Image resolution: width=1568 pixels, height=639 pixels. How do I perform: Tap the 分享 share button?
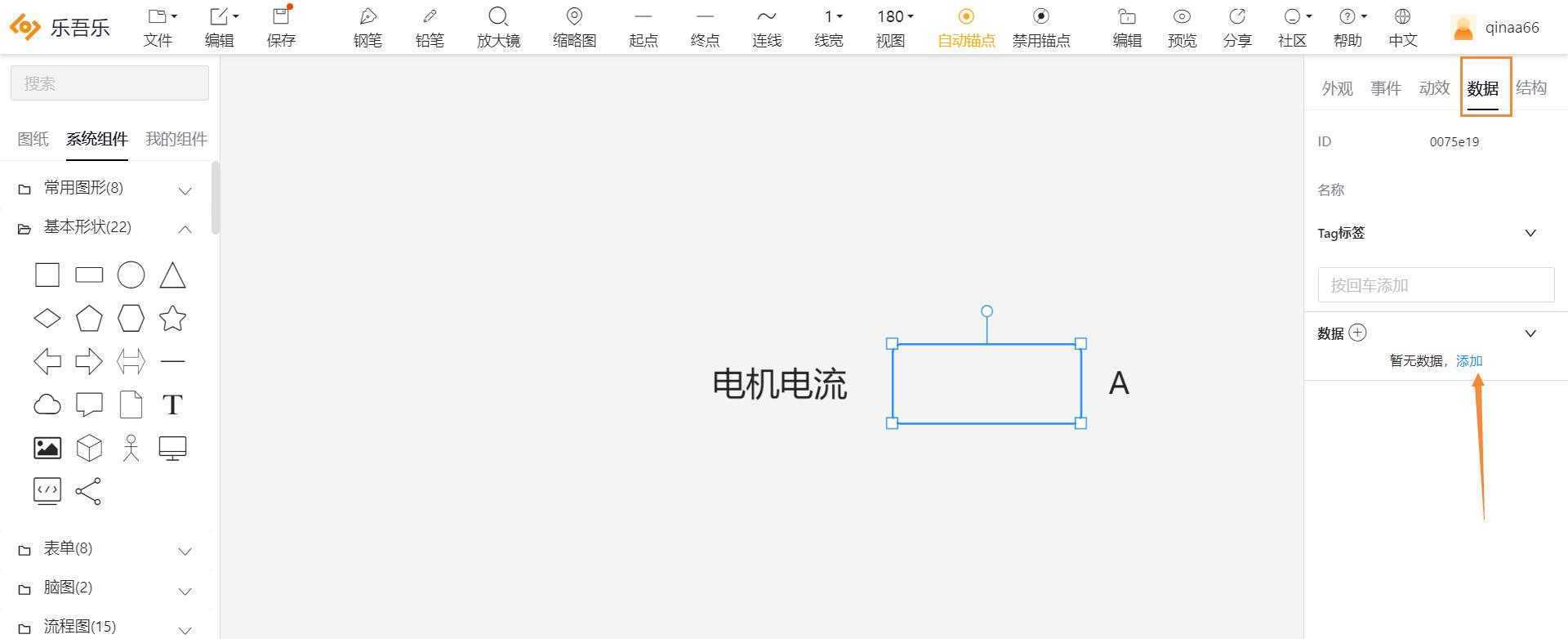point(1237,27)
